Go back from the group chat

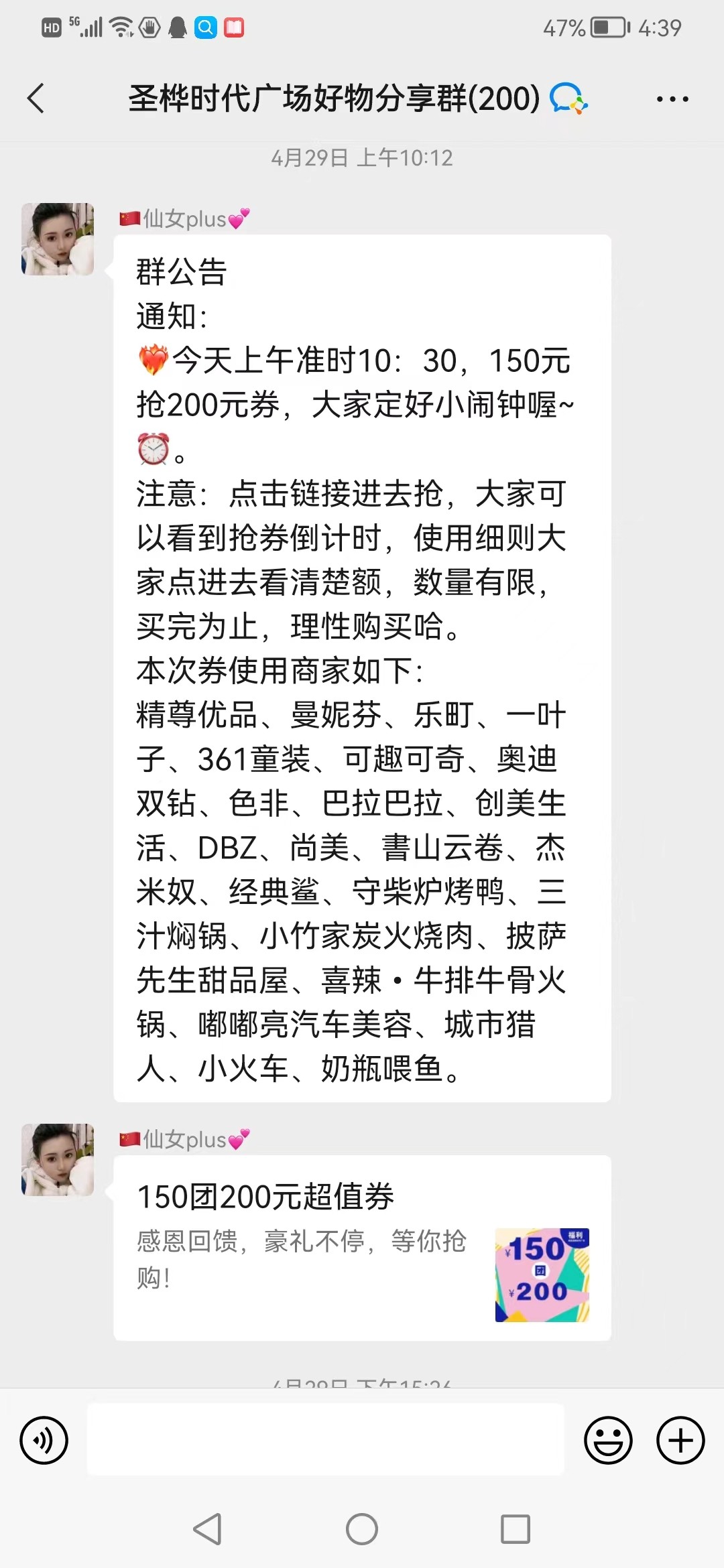pos(36,99)
